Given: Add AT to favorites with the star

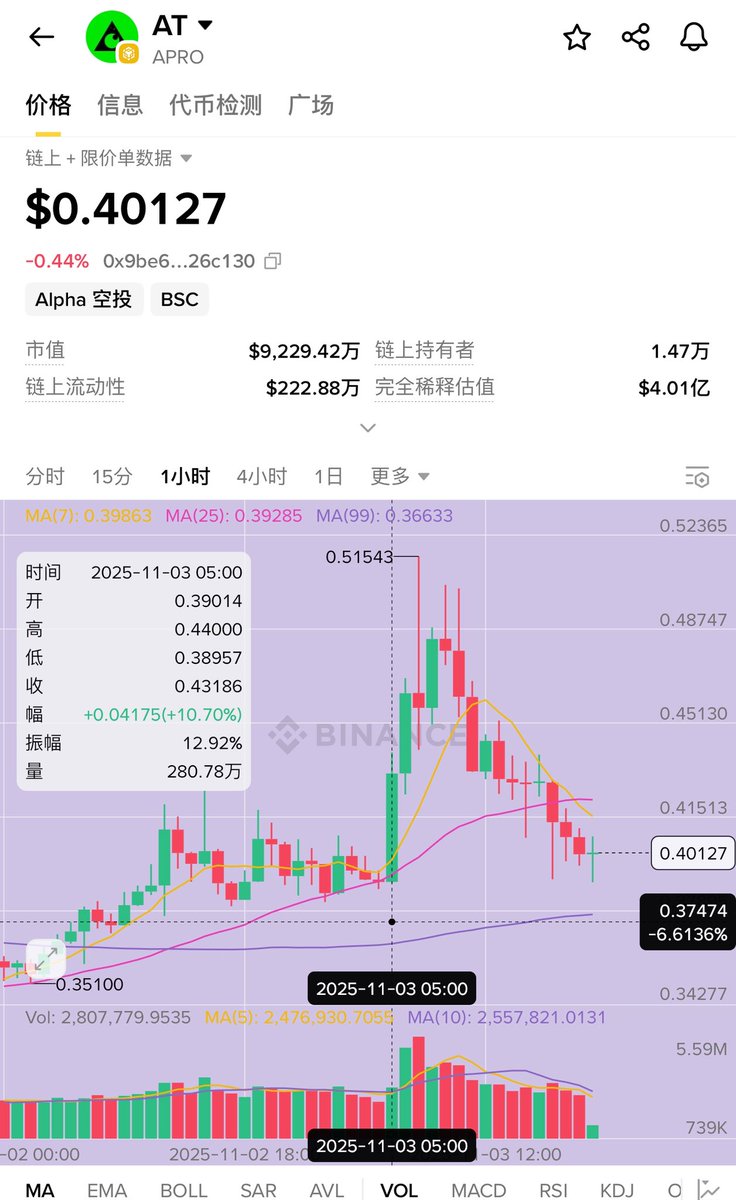Looking at the screenshot, I should pyautogui.click(x=577, y=38).
